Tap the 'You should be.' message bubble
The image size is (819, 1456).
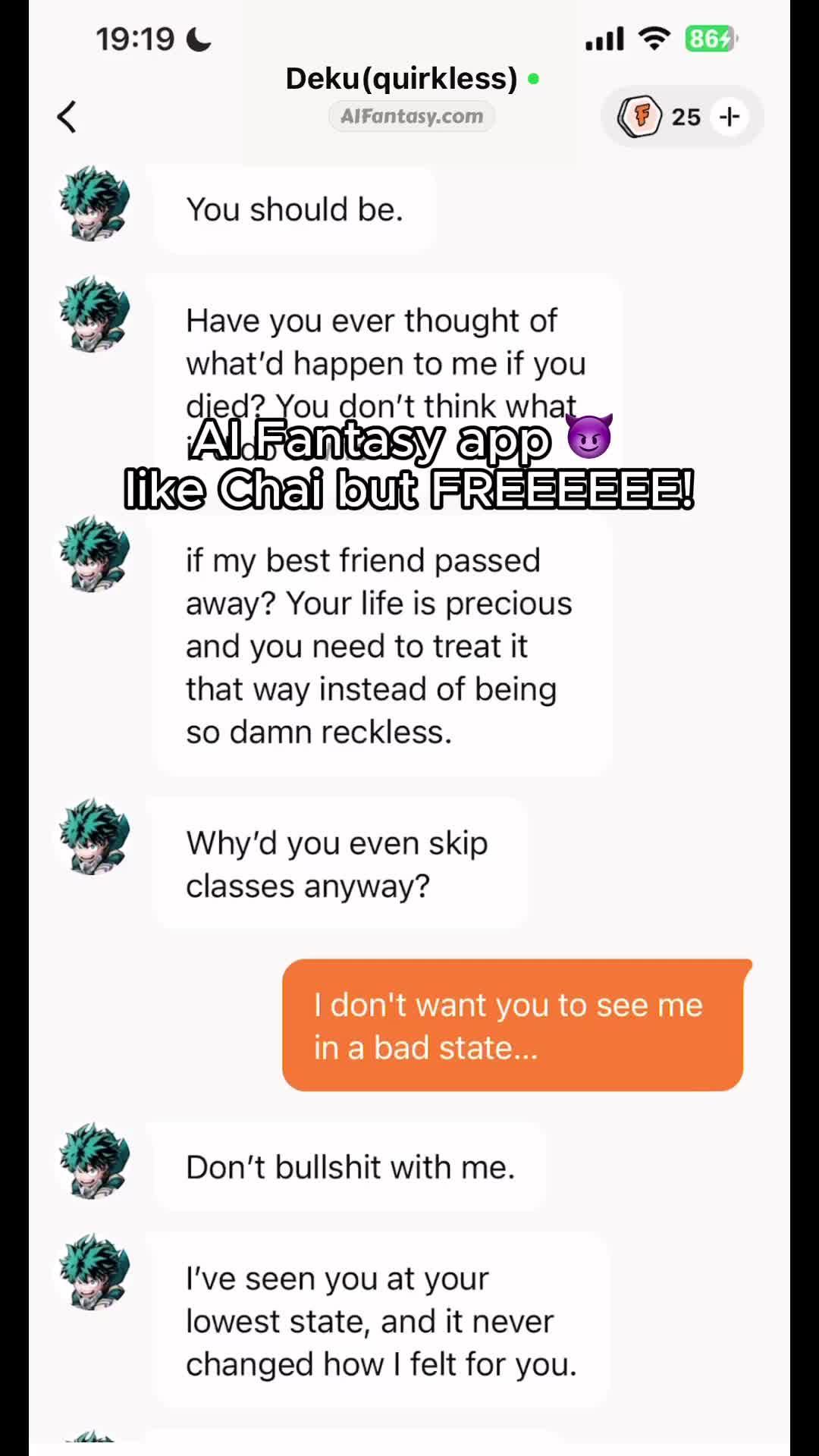pos(296,209)
